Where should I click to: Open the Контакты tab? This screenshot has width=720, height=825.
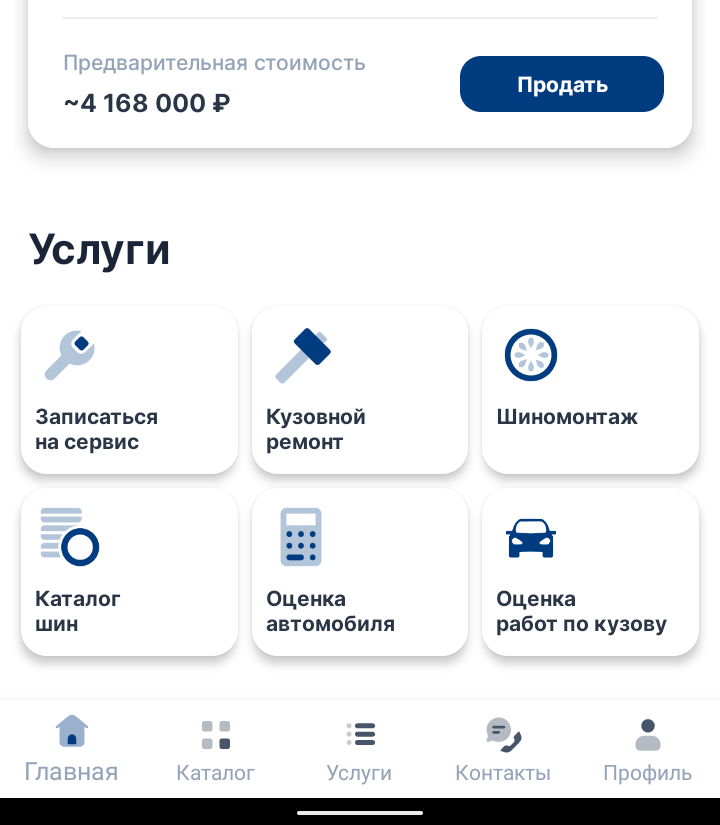503,749
